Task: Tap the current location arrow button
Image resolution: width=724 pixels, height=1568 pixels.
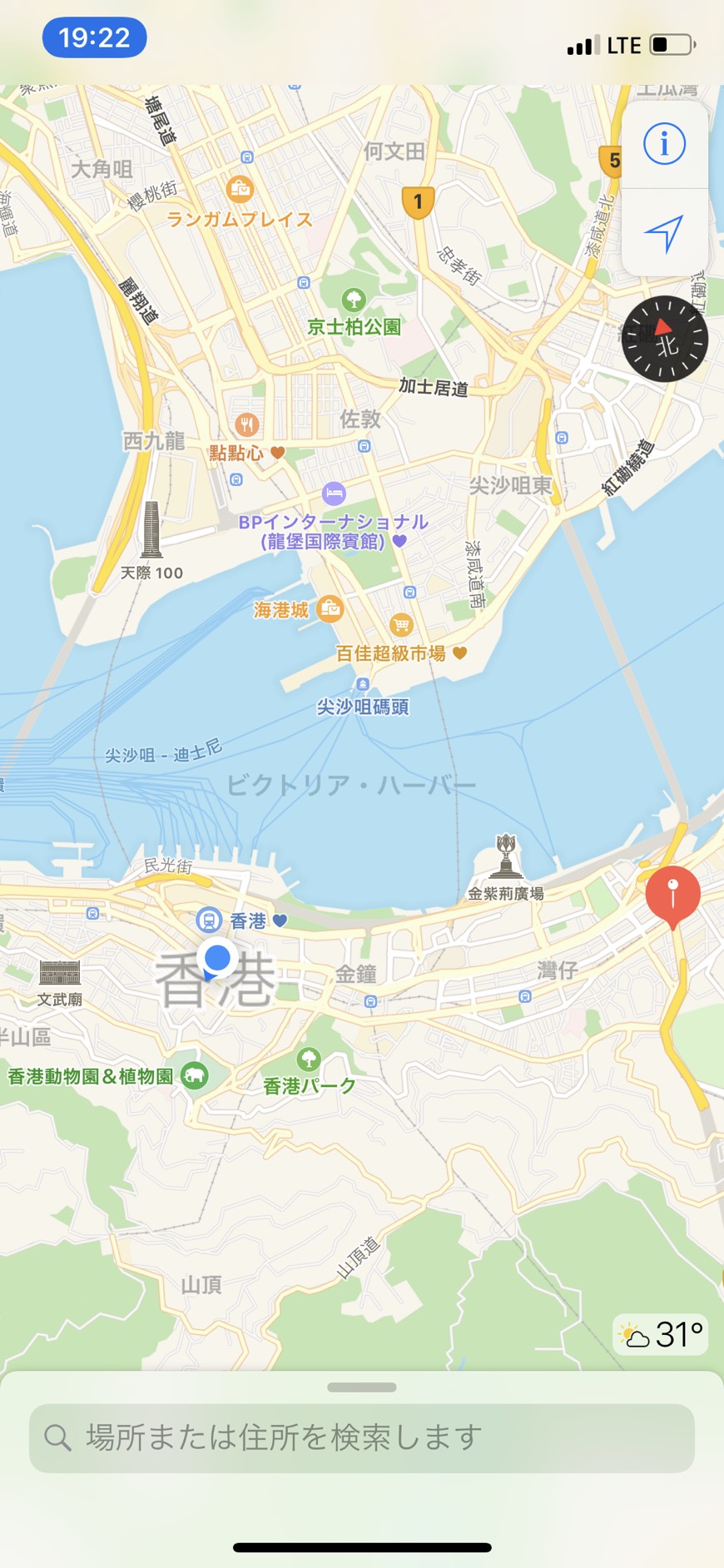Action: pyautogui.click(x=664, y=233)
